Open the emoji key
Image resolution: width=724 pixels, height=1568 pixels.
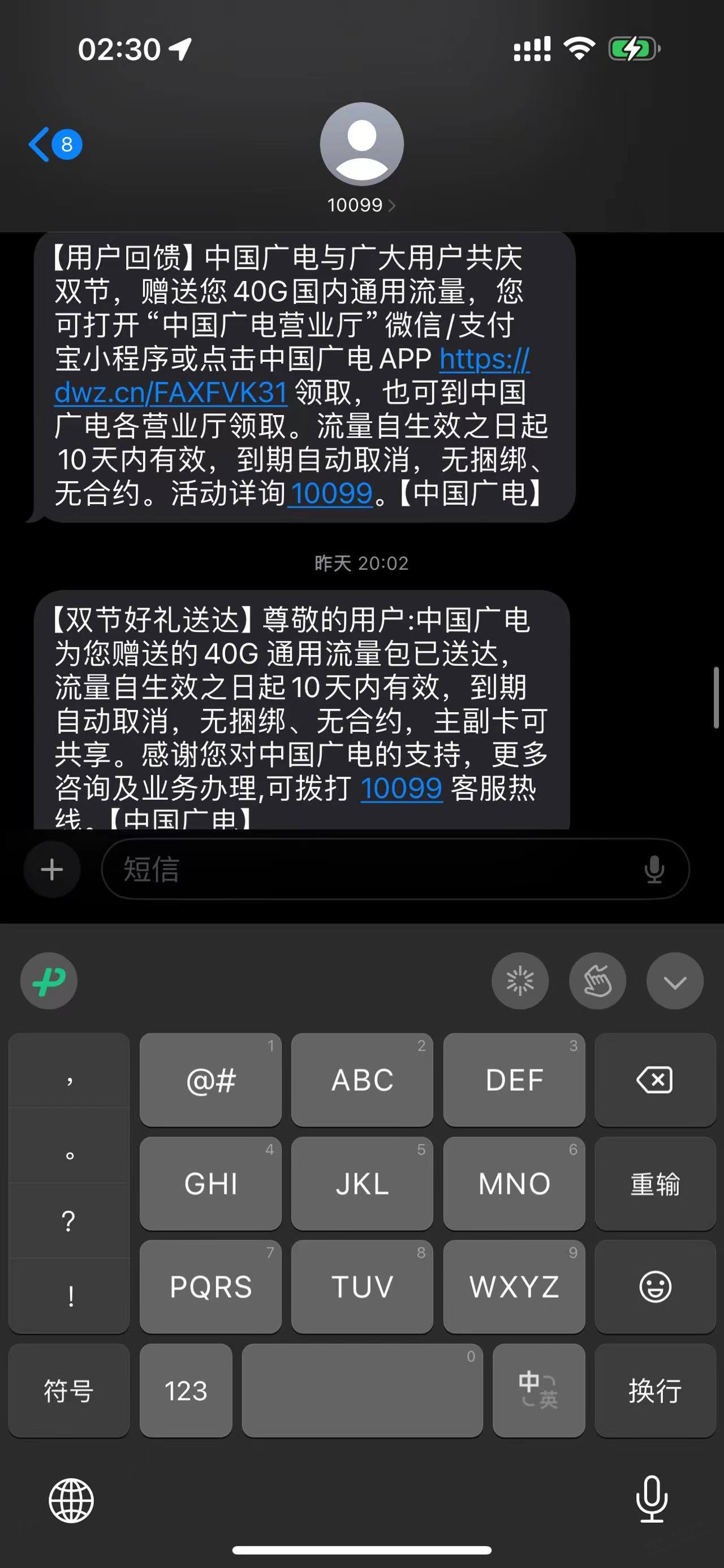654,1287
